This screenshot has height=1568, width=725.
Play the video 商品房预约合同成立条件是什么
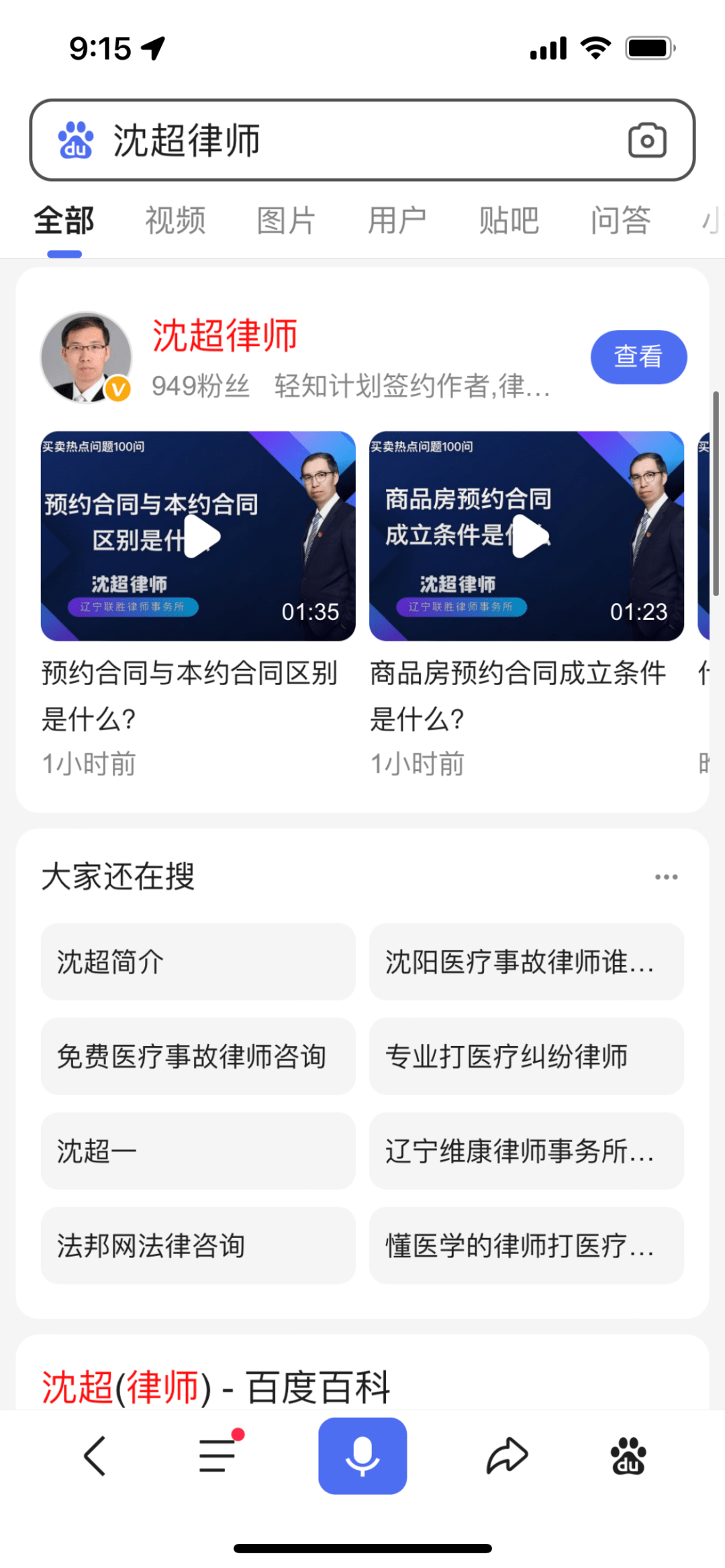526,536
